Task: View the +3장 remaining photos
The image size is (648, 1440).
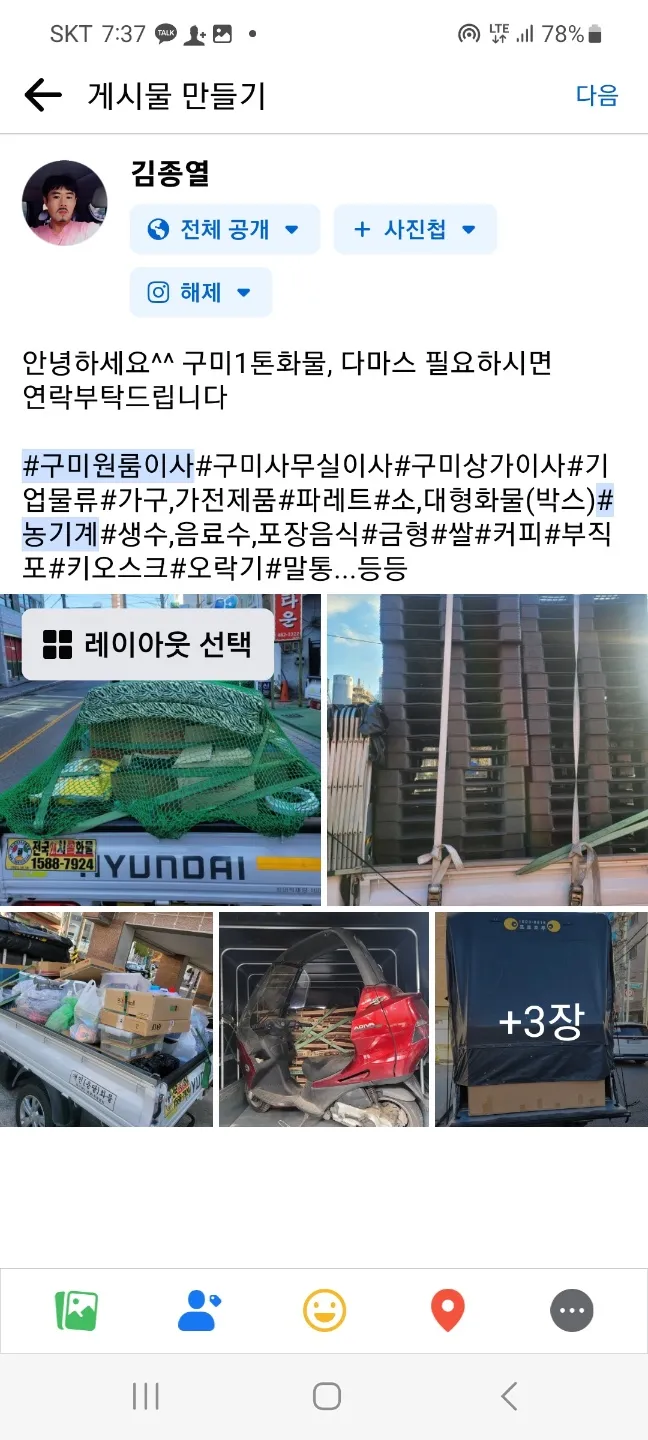Action: tap(541, 1020)
